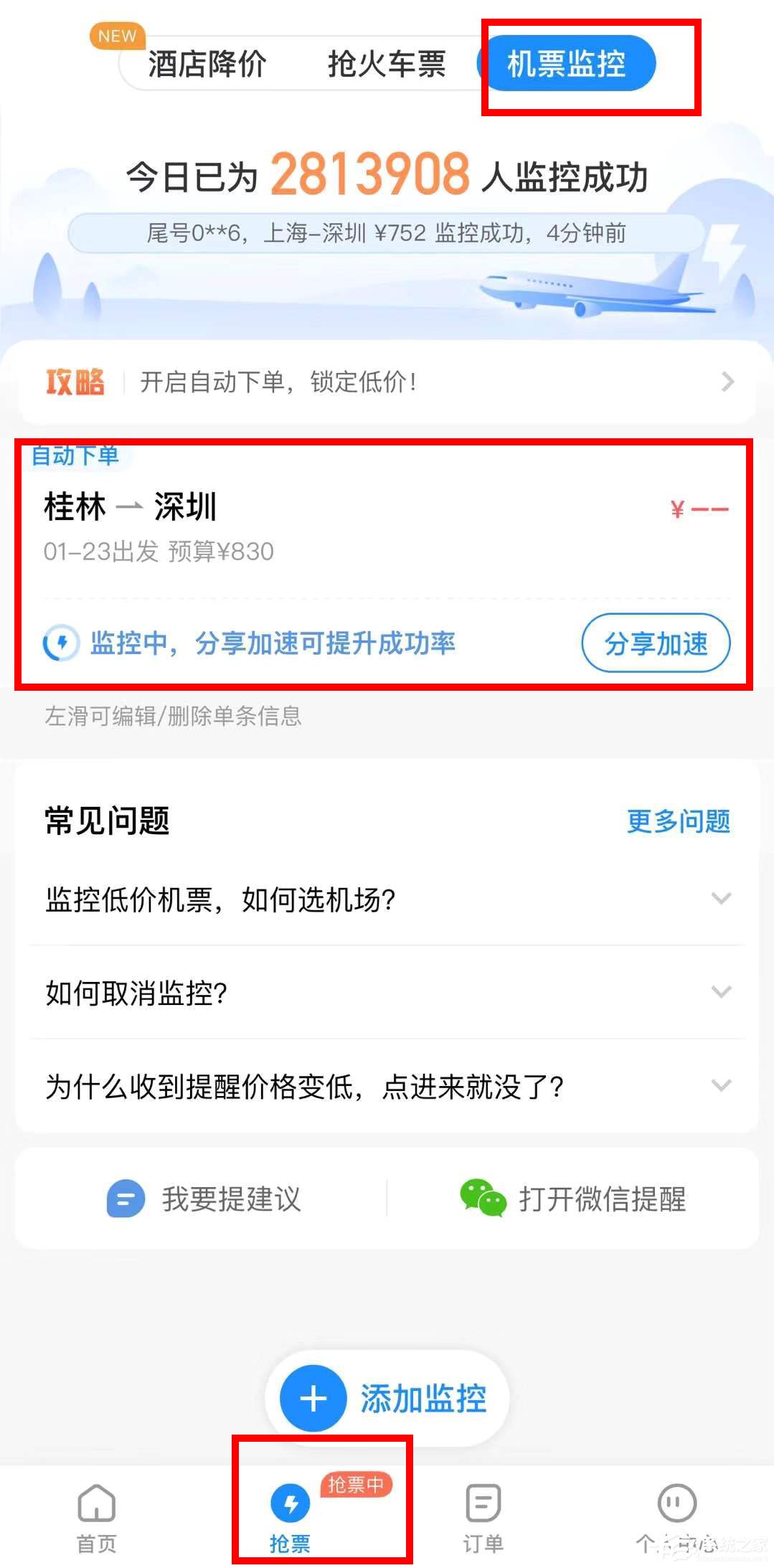Tap 打开微信提醒
Screen dimensions: 774x1568
[574, 1199]
